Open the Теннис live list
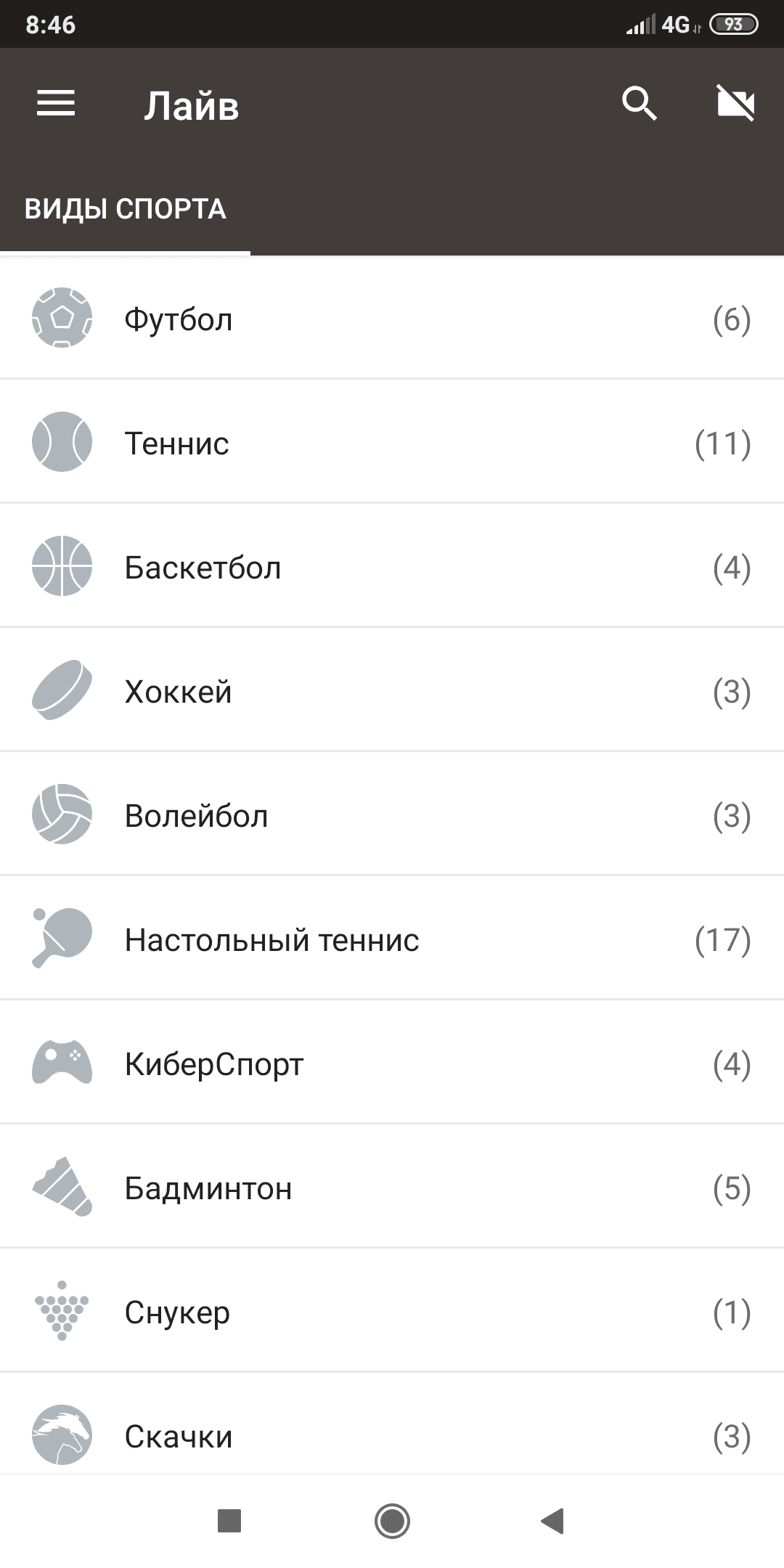The image size is (784, 1568). [x=392, y=443]
